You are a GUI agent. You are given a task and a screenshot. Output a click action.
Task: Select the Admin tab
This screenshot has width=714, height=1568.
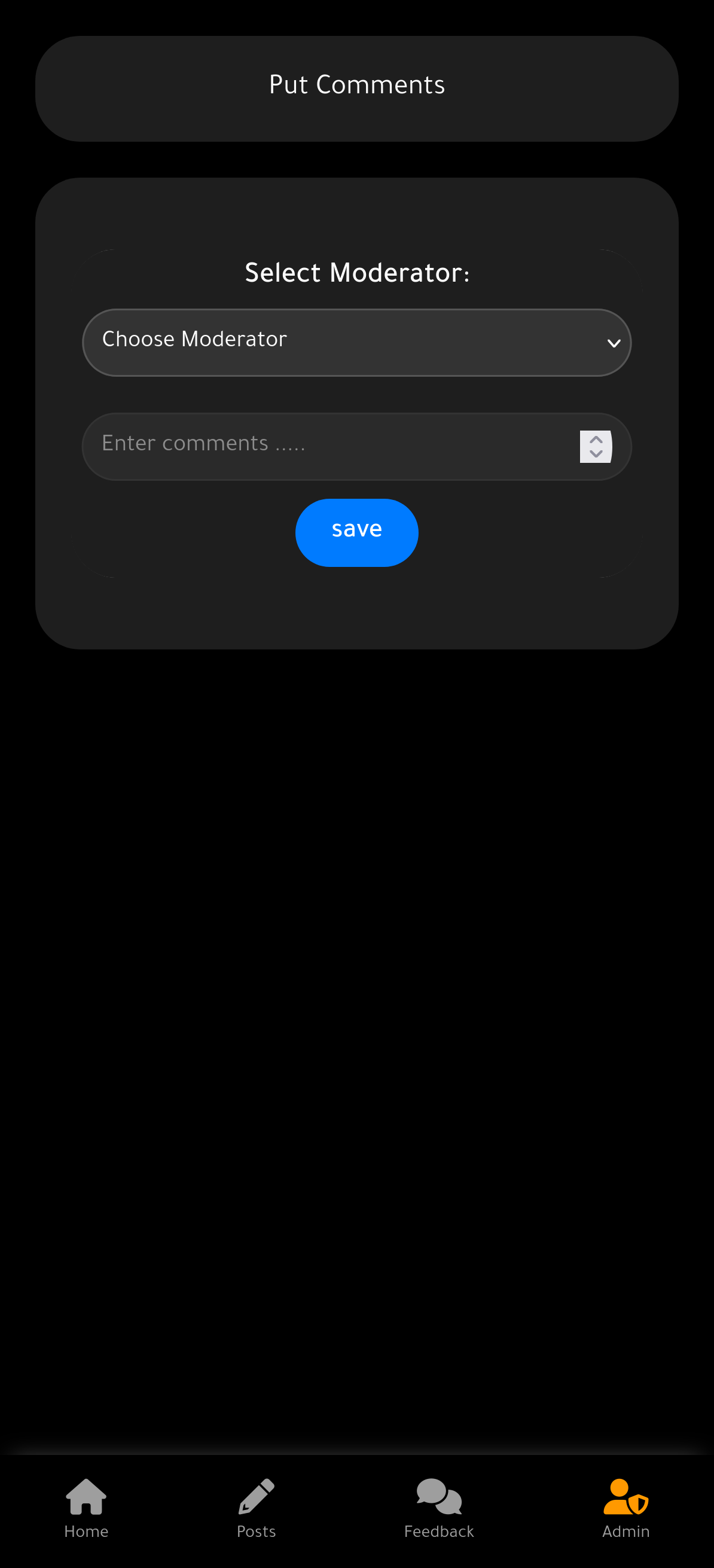click(625, 1508)
